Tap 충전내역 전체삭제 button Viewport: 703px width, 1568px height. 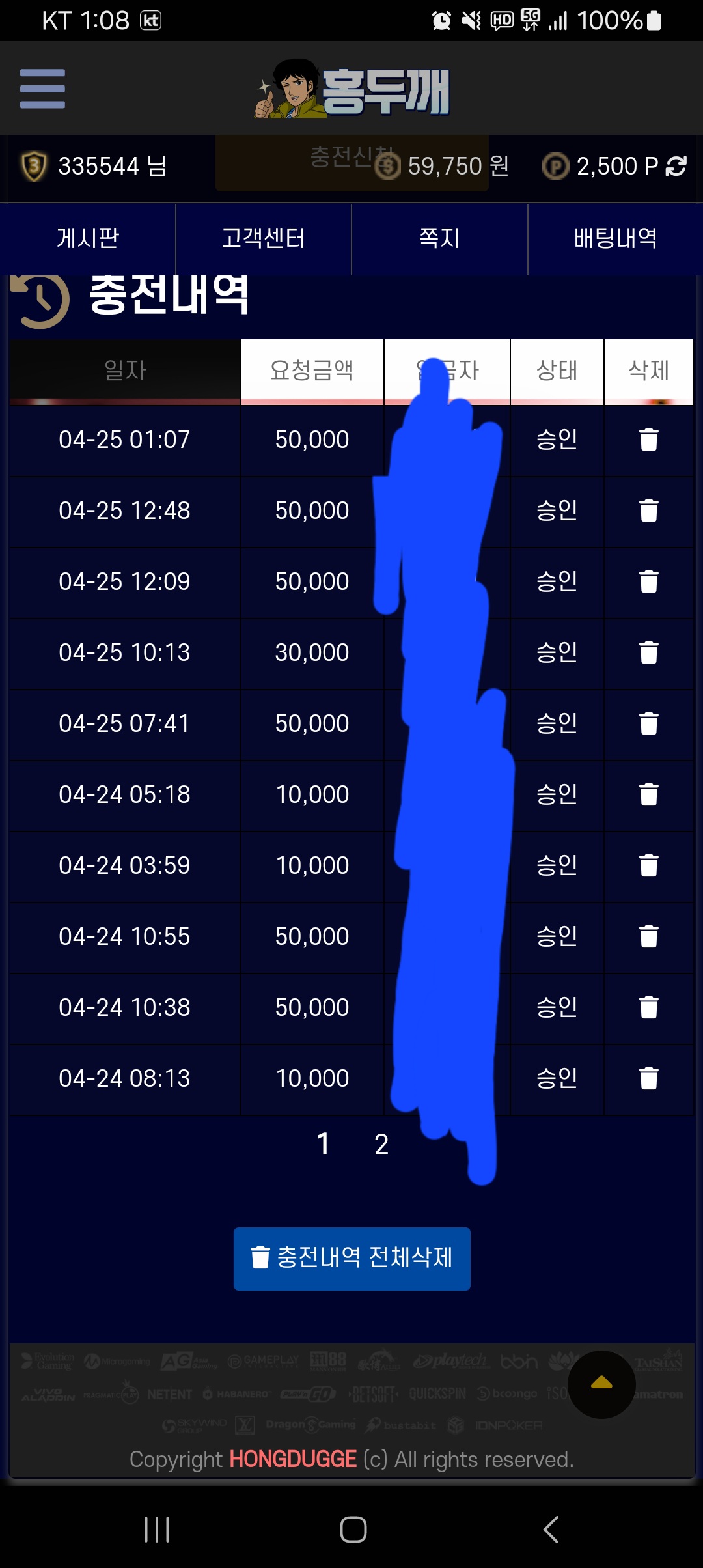pyautogui.click(x=352, y=1259)
